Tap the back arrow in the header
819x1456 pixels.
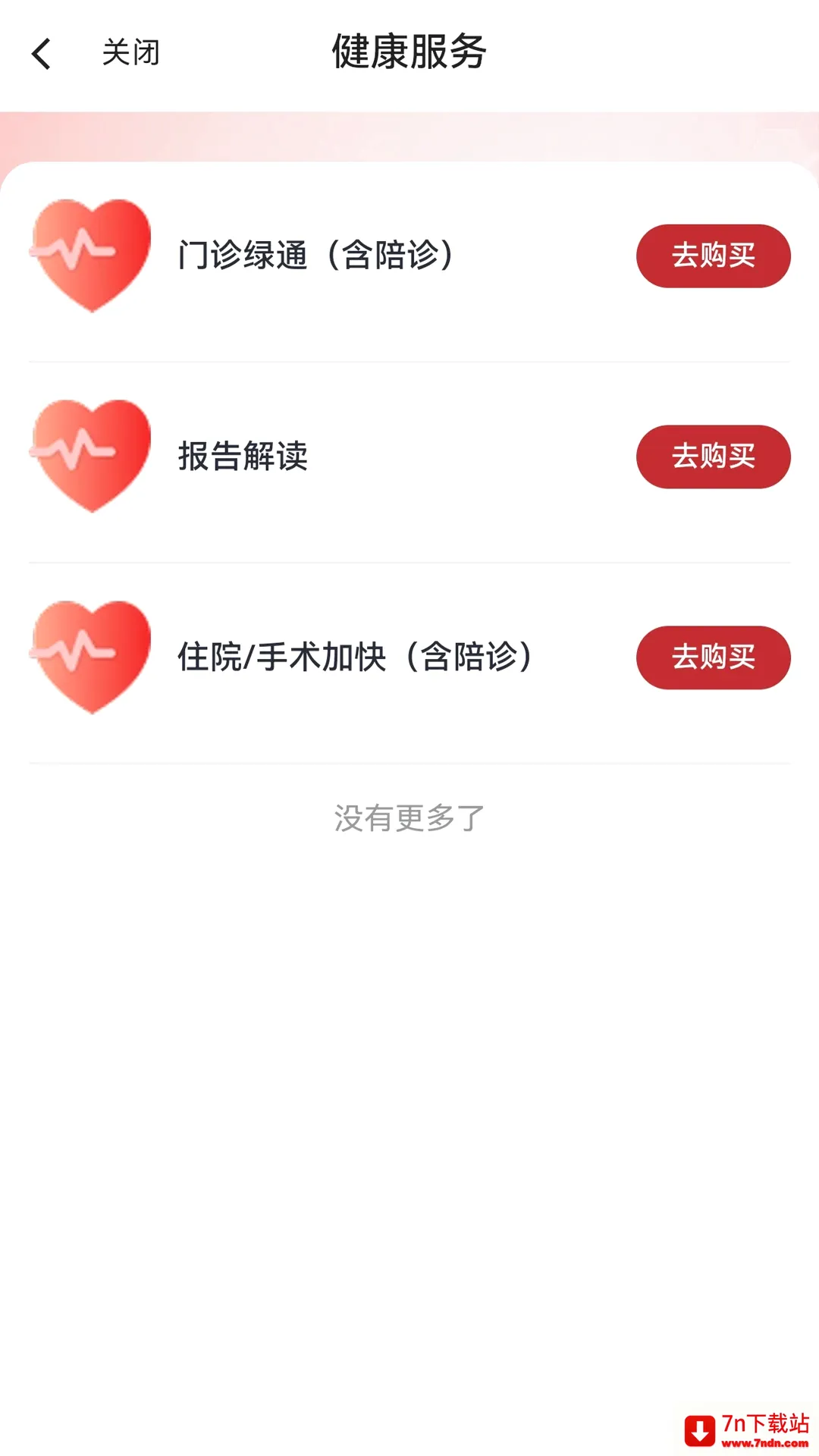coord(41,54)
